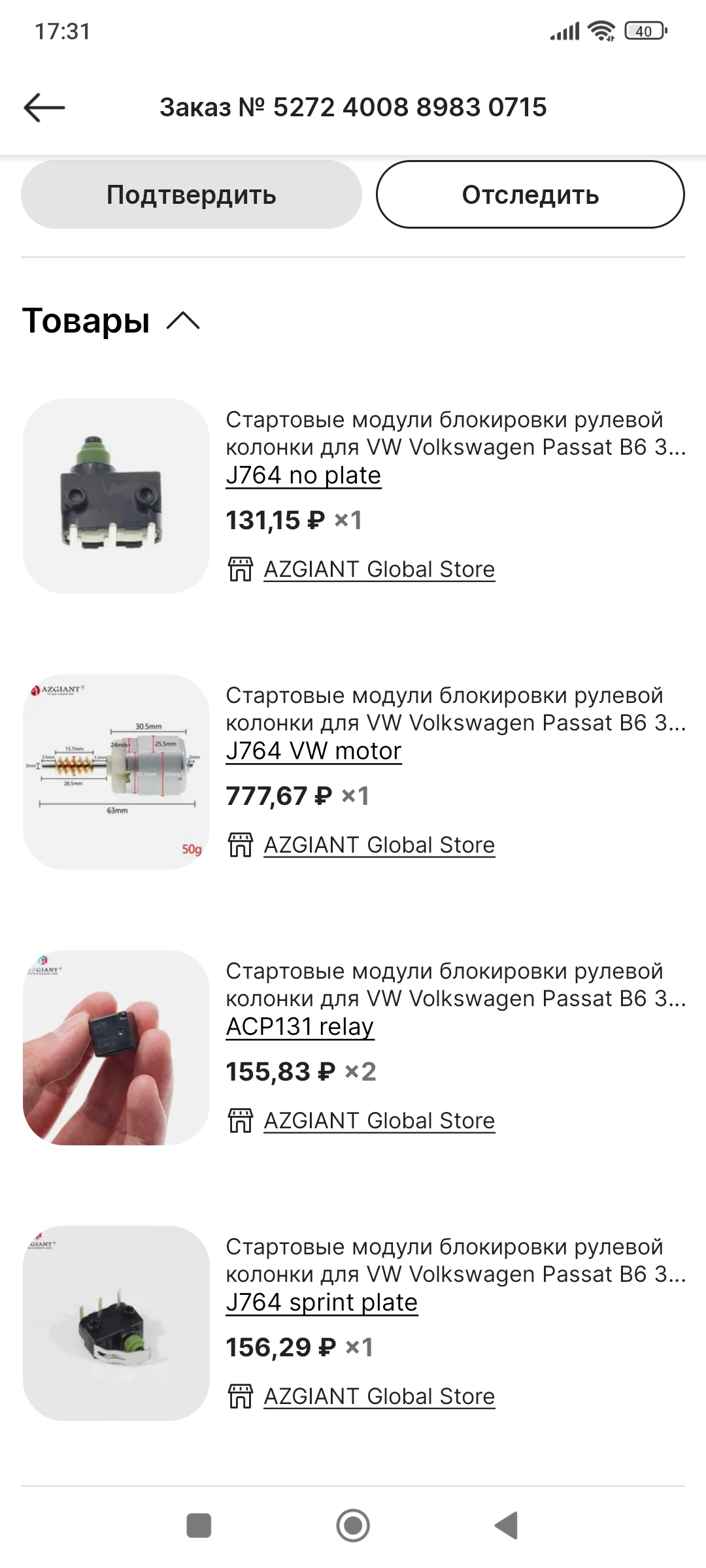The height and width of the screenshot is (1568, 706).
Task: Open the J764 no plate product link
Action: (x=303, y=475)
